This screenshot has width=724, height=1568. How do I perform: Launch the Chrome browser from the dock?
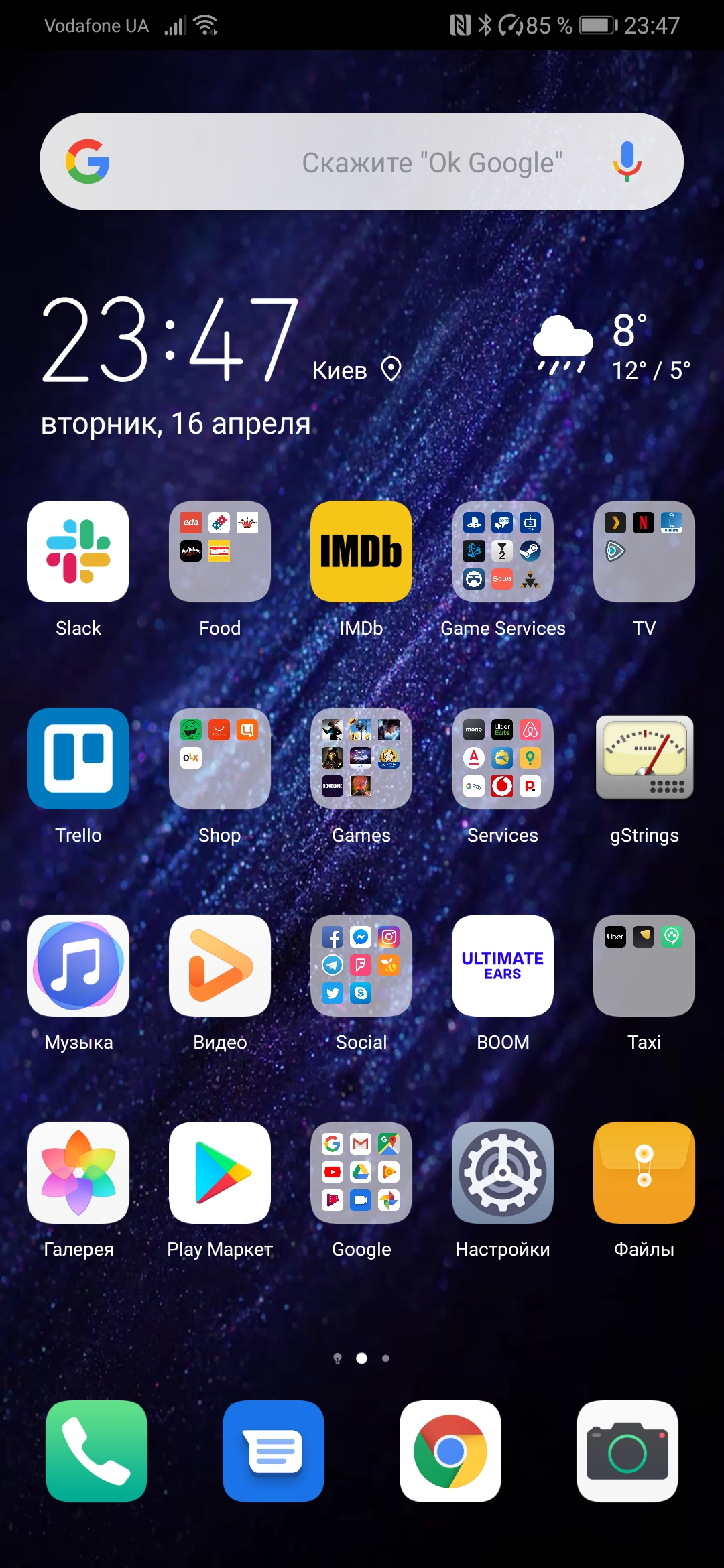[x=450, y=1451]
